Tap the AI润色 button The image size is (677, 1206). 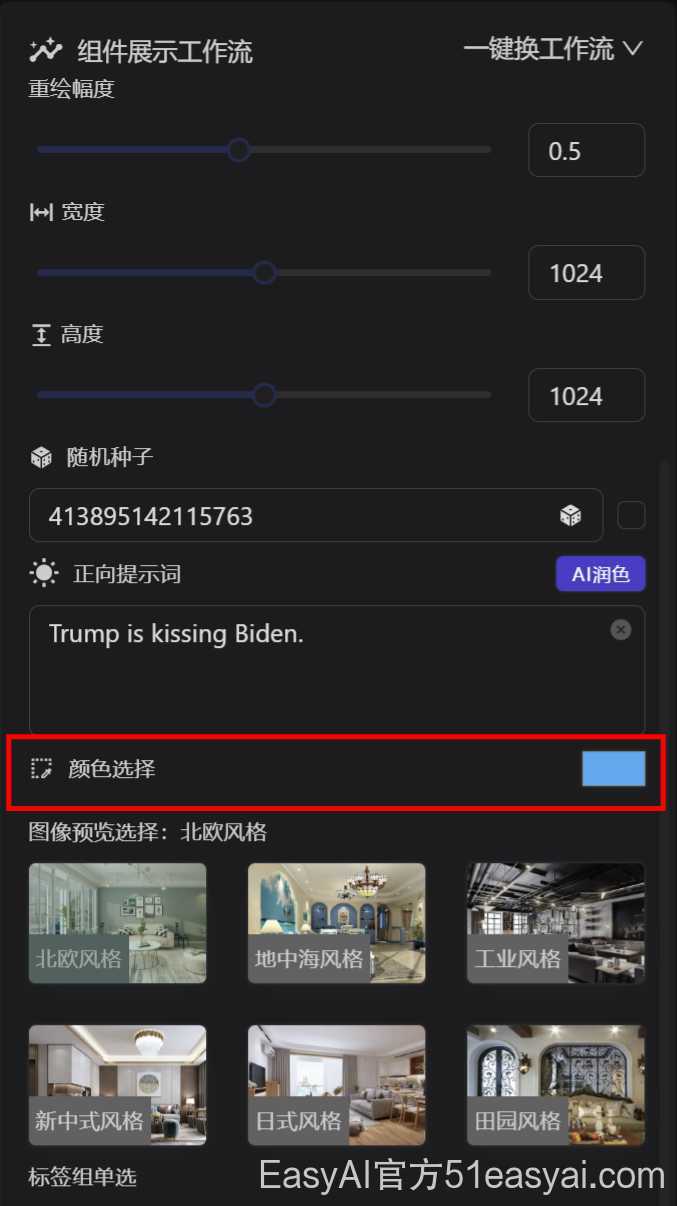click(x=600, y=575)
